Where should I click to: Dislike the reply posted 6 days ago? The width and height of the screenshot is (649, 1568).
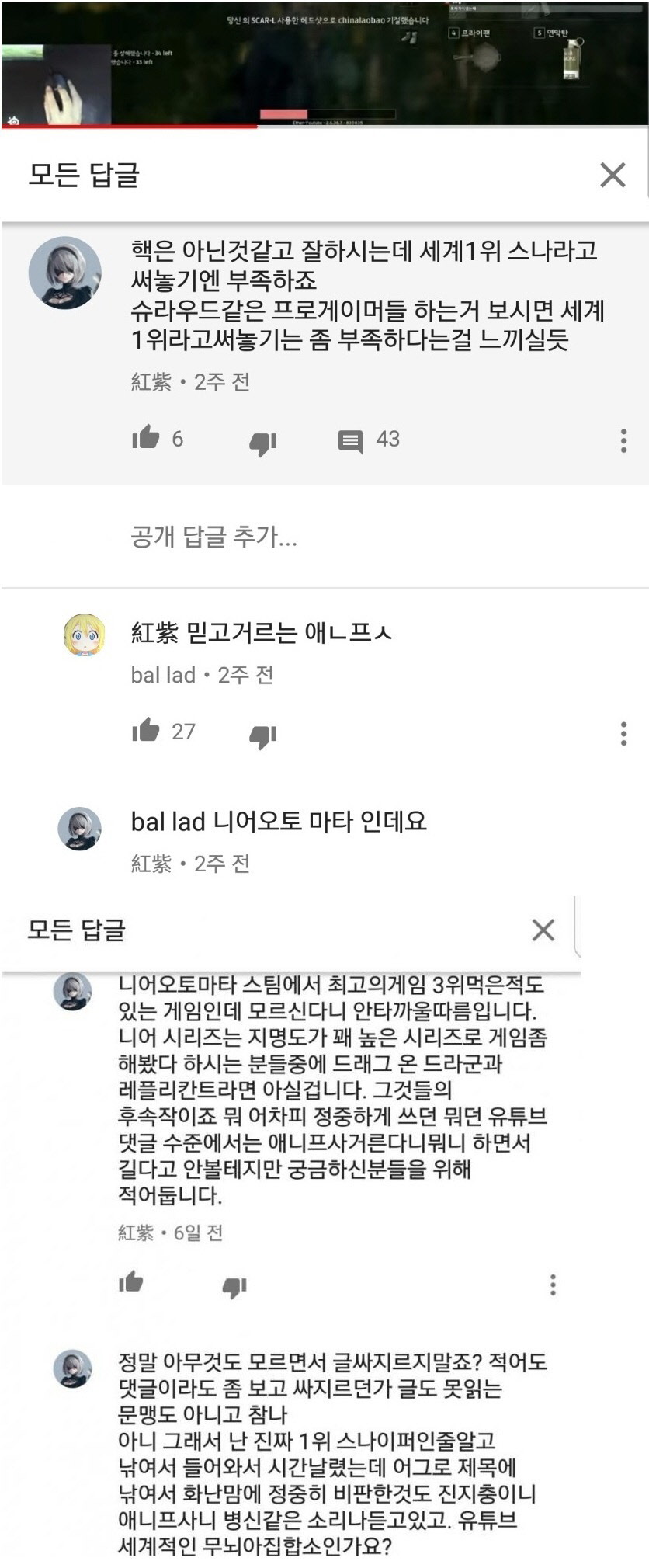click(x=234, y=1287)
